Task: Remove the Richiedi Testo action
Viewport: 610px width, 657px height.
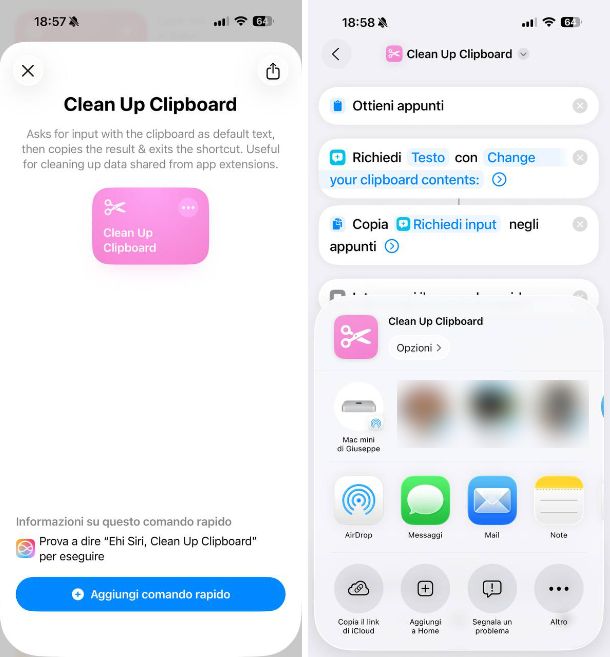Action: click(x=580, y=158)
